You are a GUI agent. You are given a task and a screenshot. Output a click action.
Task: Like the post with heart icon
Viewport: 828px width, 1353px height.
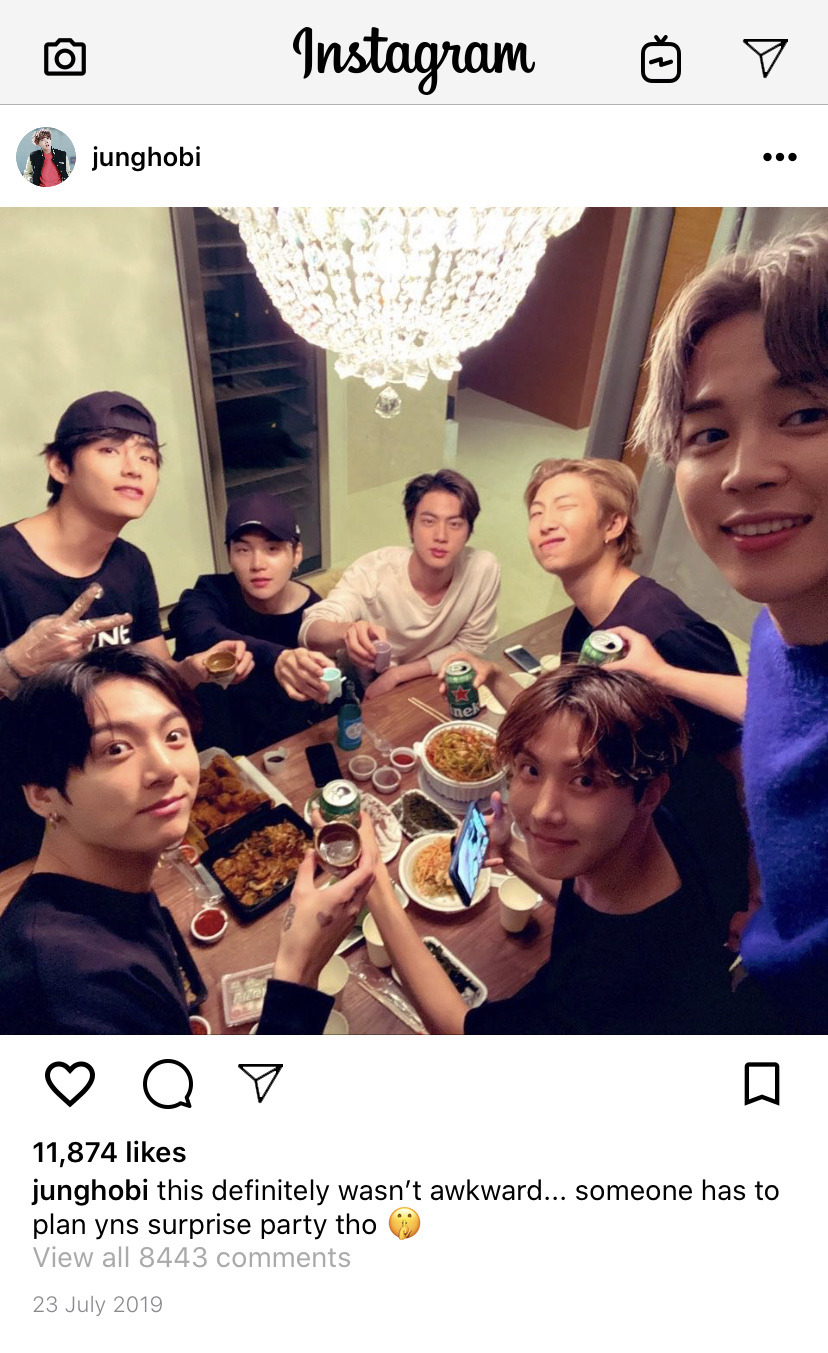70,1084
